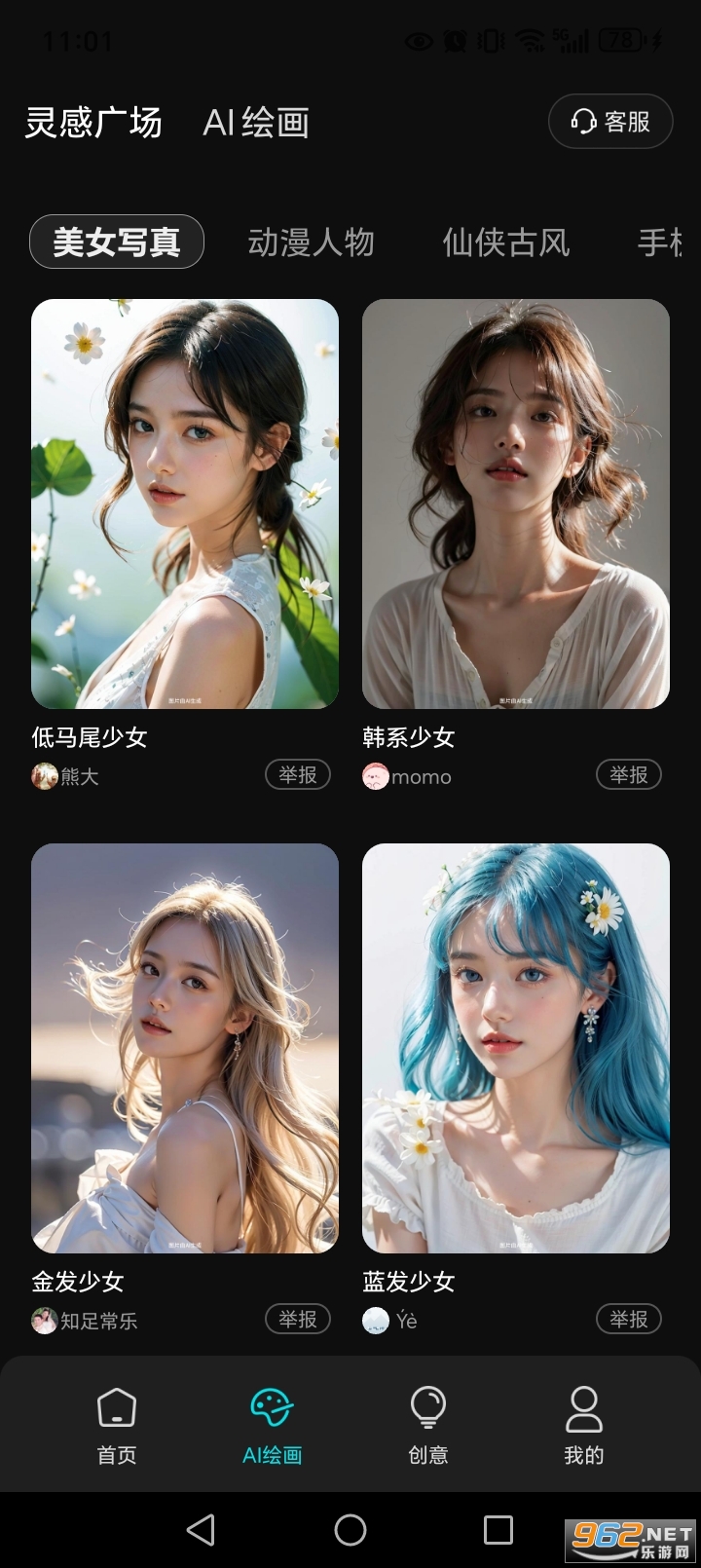Tap the avatar of user Yè
This screenshot has height=1568, width=701.
pos(376,1321)
